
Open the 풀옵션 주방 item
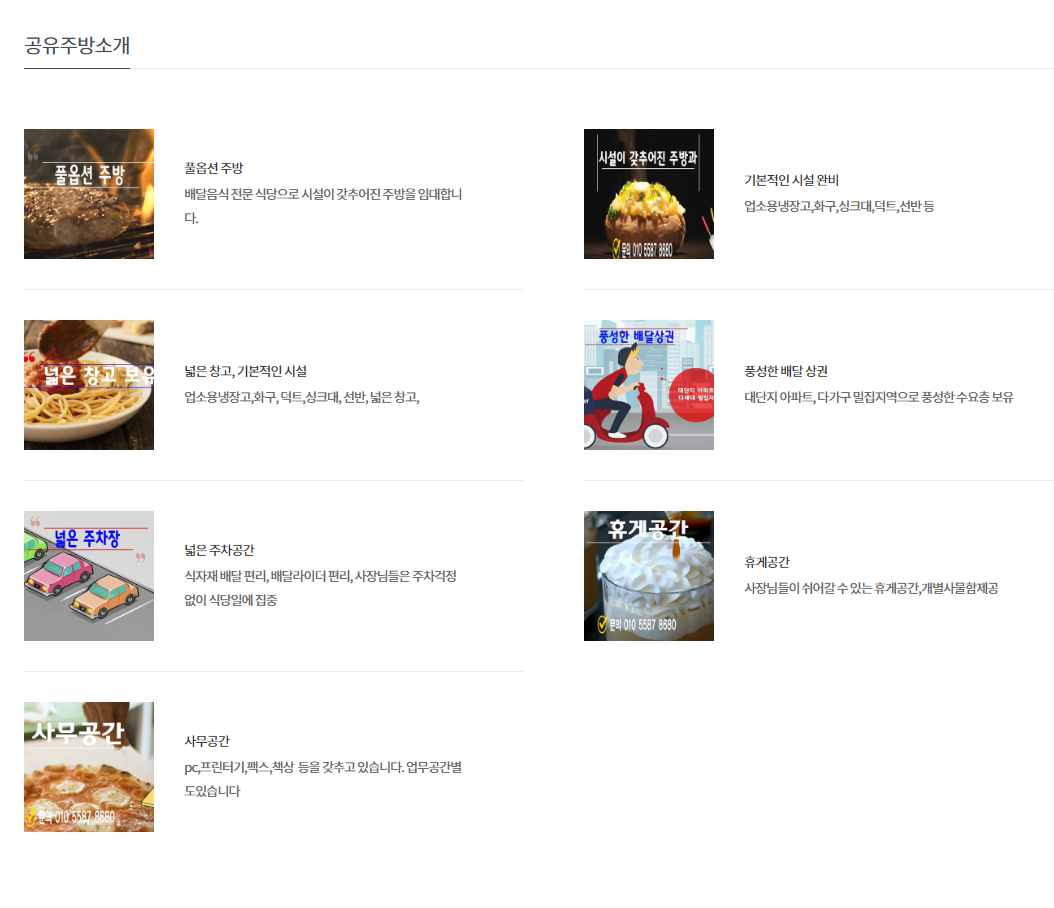tap(214, 168)
